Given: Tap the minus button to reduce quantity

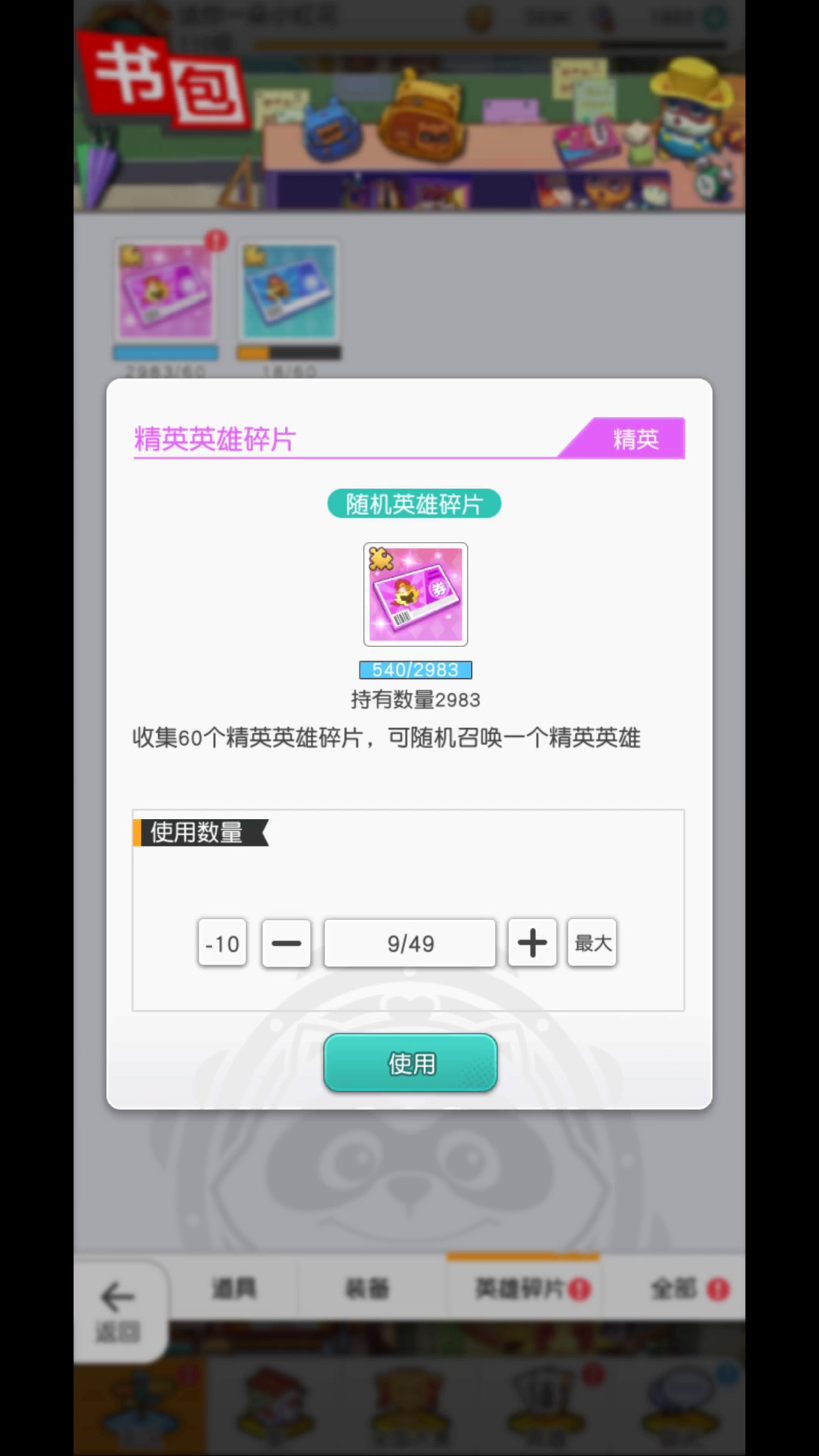Looking at the screenshot, I should point(287,943).
